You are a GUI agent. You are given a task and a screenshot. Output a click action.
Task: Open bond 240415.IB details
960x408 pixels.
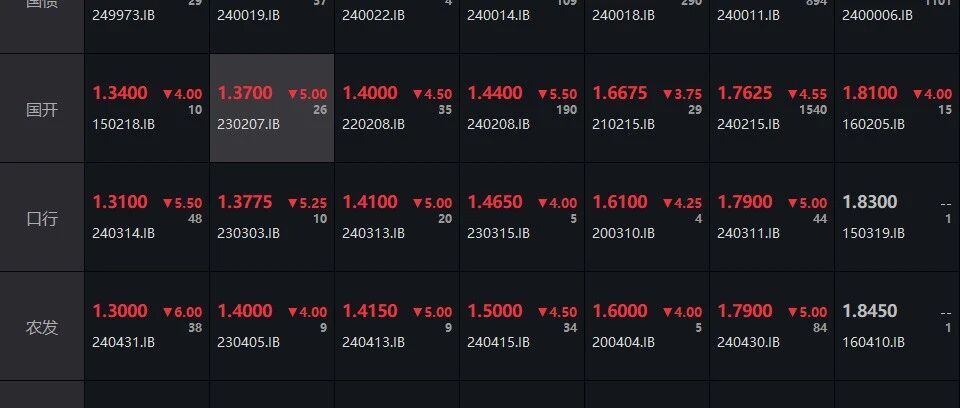[522, 326]
